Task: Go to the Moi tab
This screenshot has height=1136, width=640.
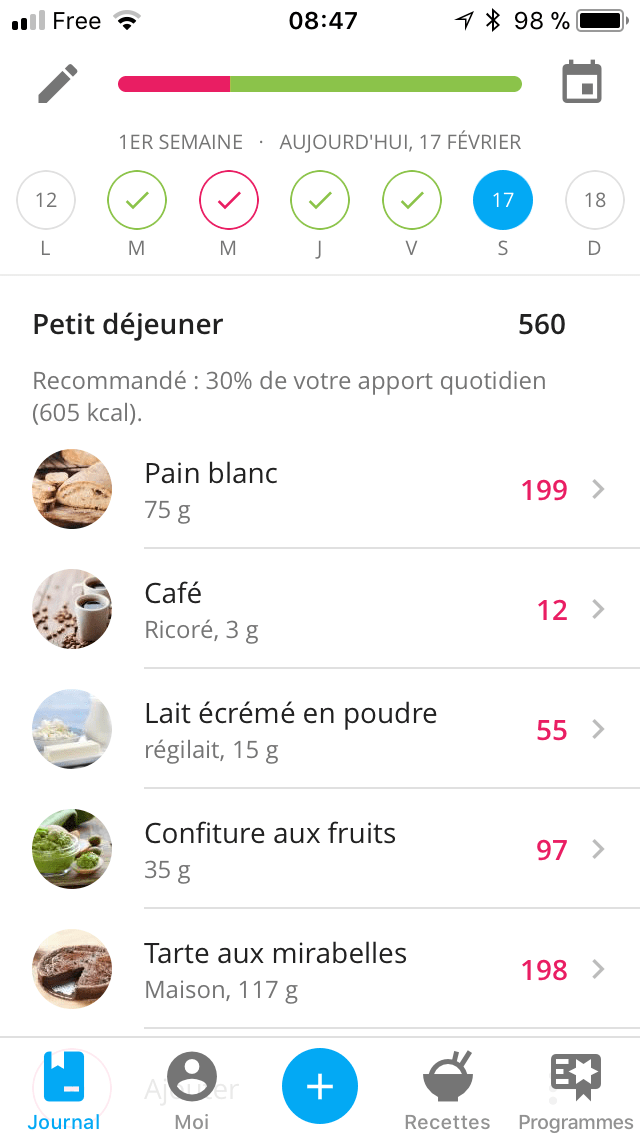Action: [192, 1092]
